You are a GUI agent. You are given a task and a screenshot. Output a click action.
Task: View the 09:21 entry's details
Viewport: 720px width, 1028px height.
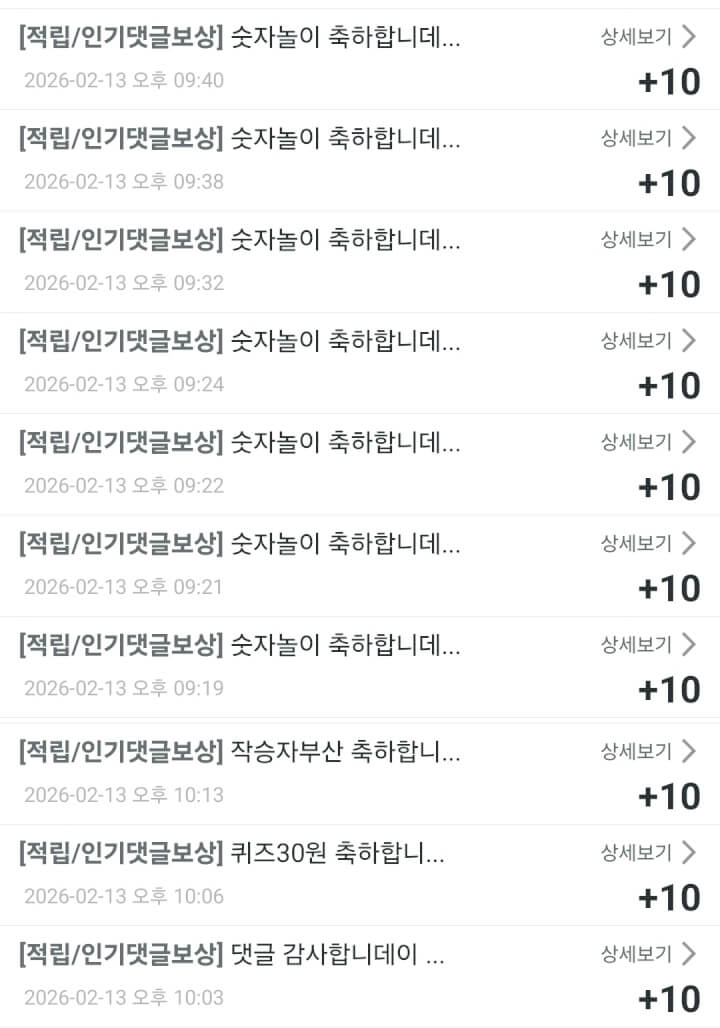click(647, 544)
